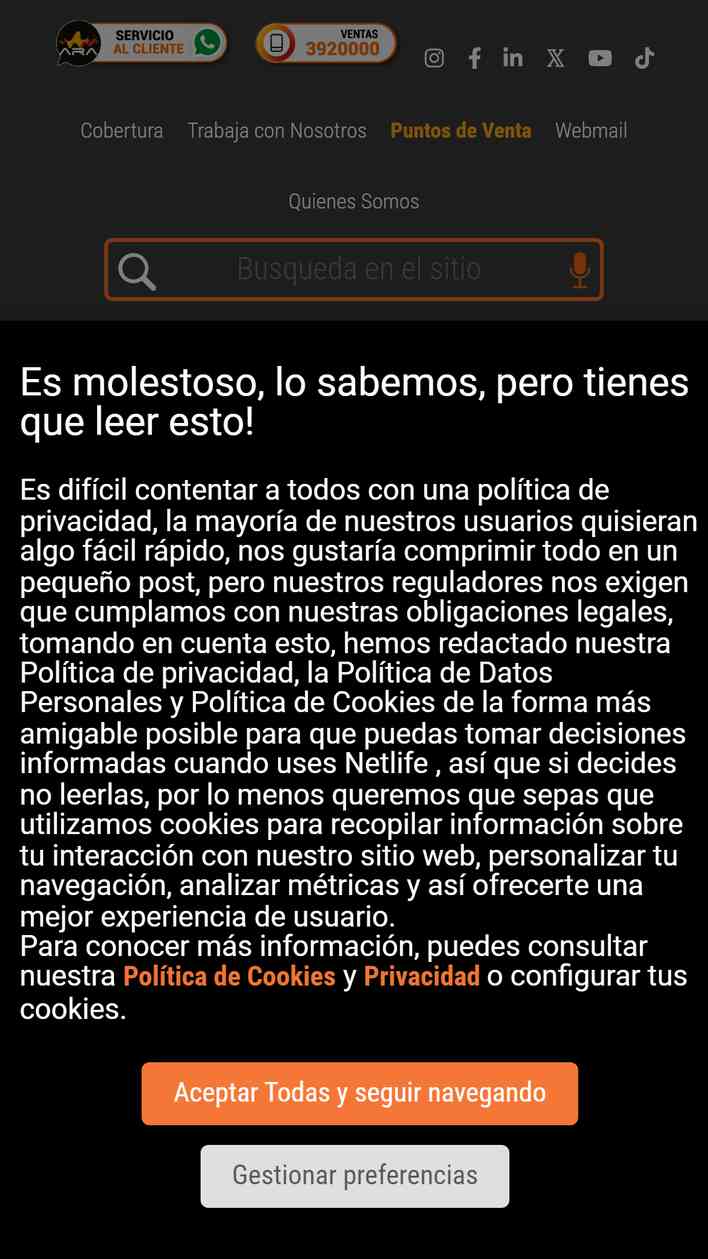Go to Quienes Somos
Viewport: 708px width, 1259px height.
point(354,201)
